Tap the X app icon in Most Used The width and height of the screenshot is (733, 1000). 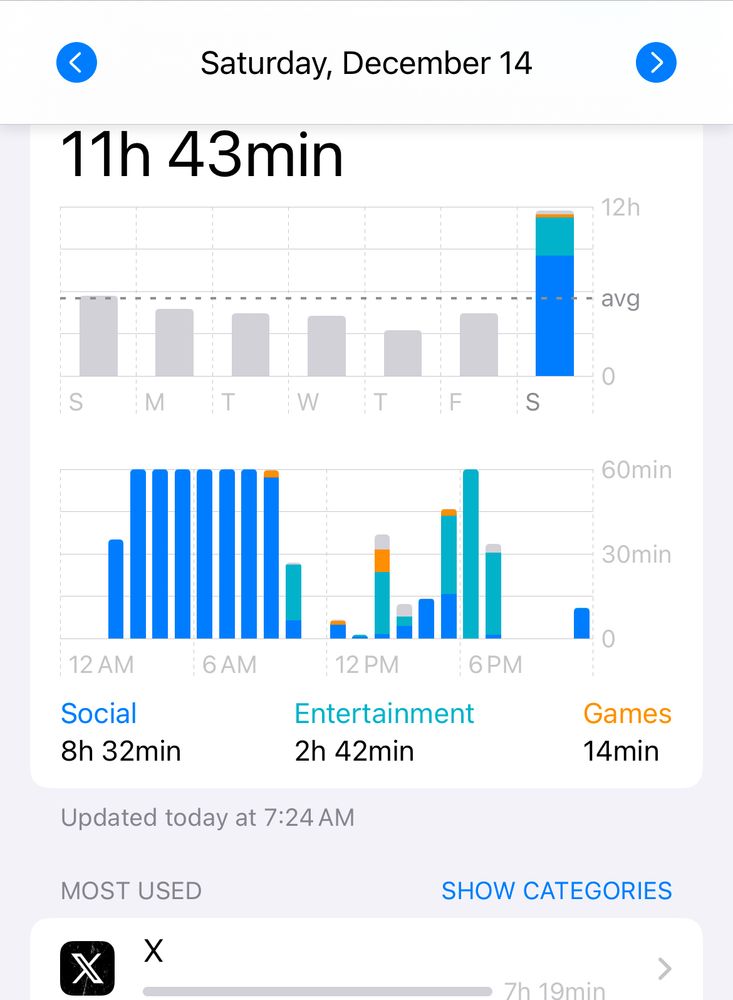pos(85,966)
